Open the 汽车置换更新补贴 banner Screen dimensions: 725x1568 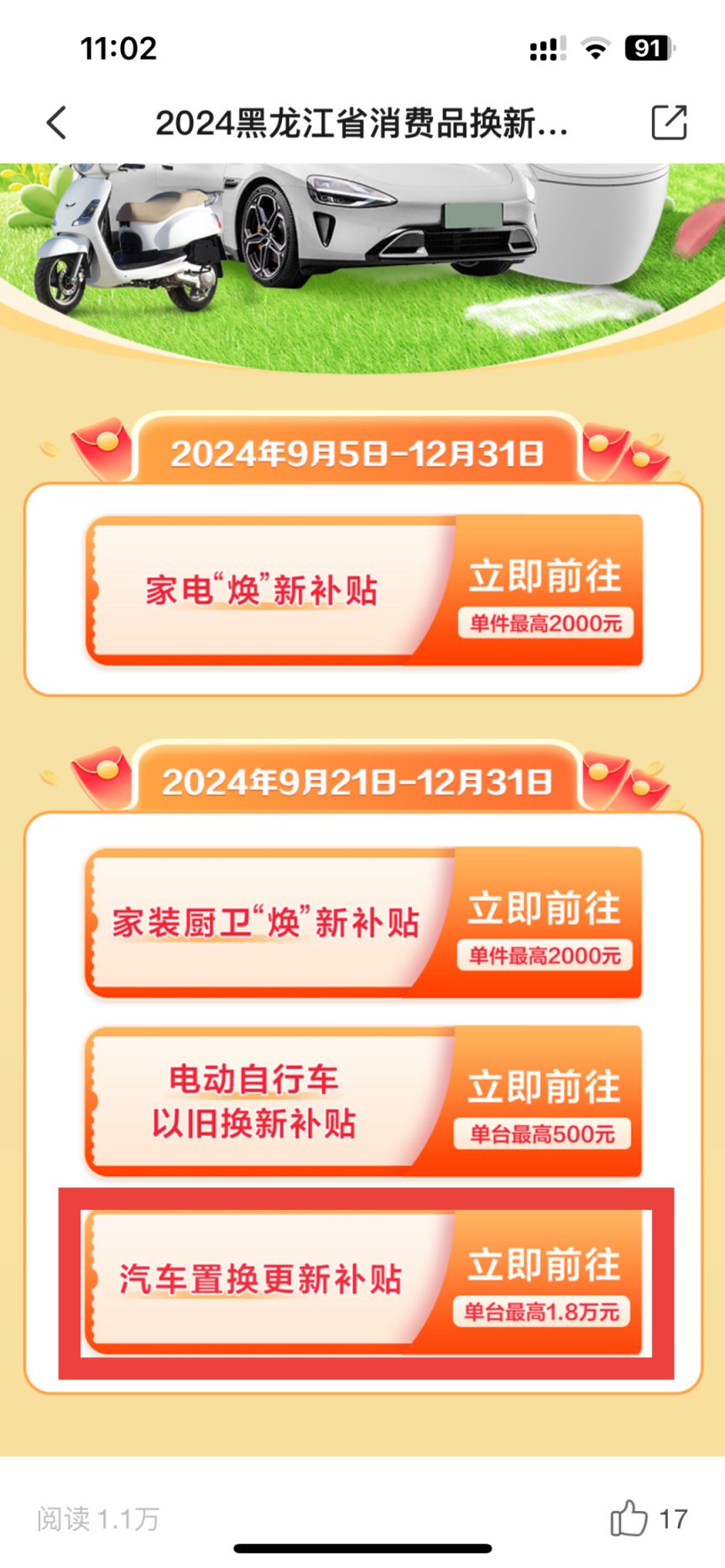coord(364,1281)
